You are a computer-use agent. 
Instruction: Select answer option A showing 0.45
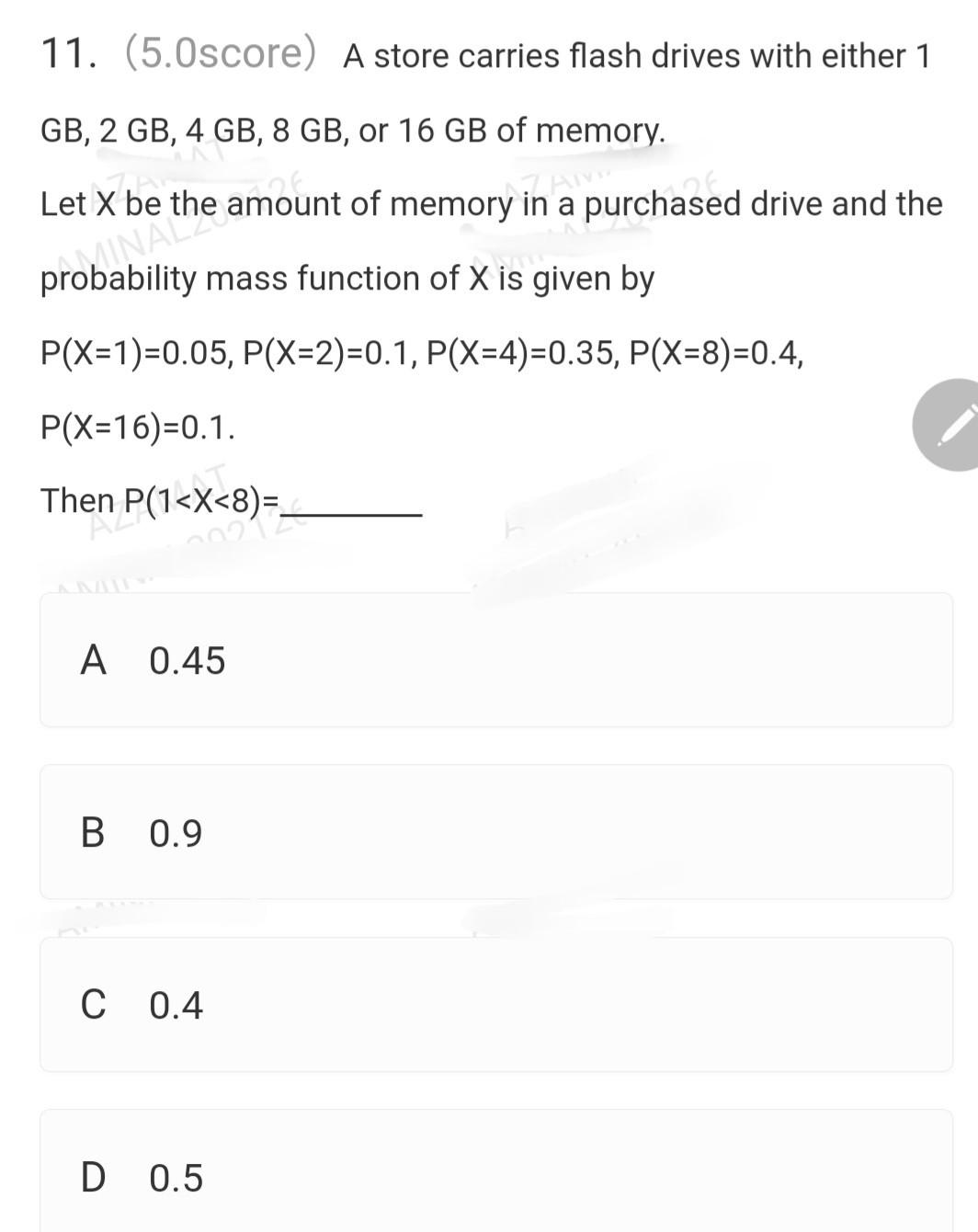point(496,659)
